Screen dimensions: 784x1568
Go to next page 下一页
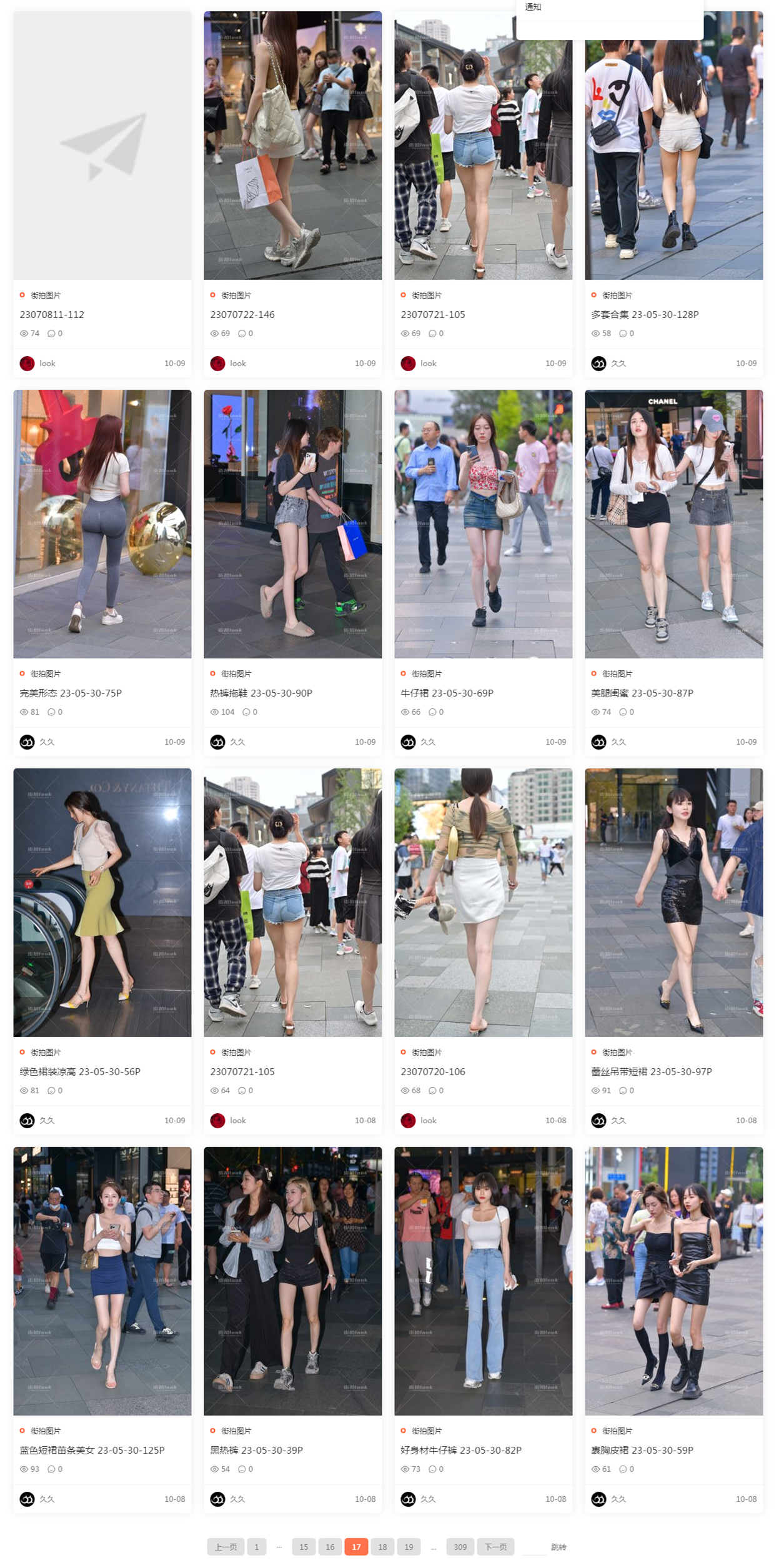[495, 1547]
